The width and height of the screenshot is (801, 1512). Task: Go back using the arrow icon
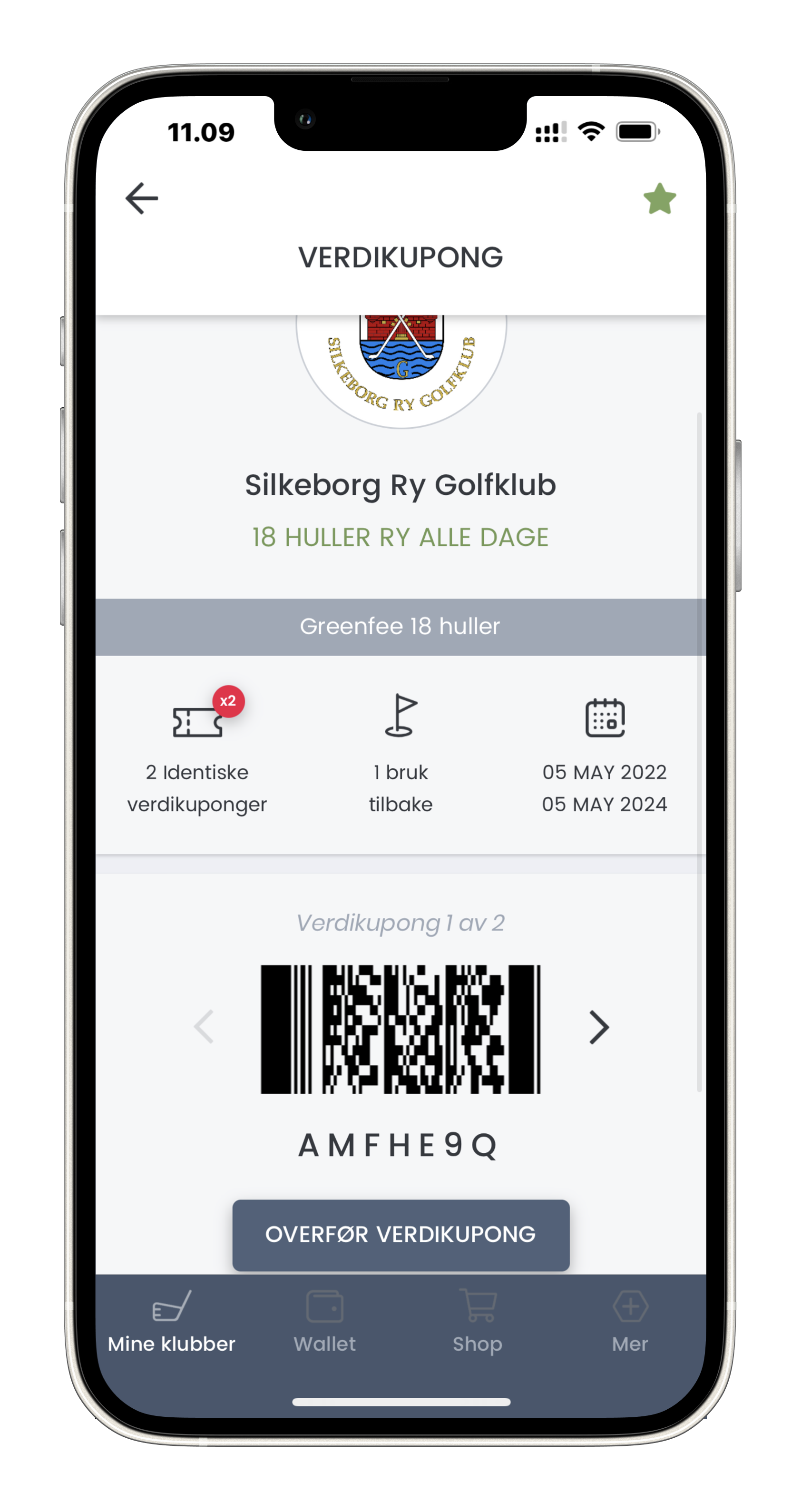(x=141, y=198)
